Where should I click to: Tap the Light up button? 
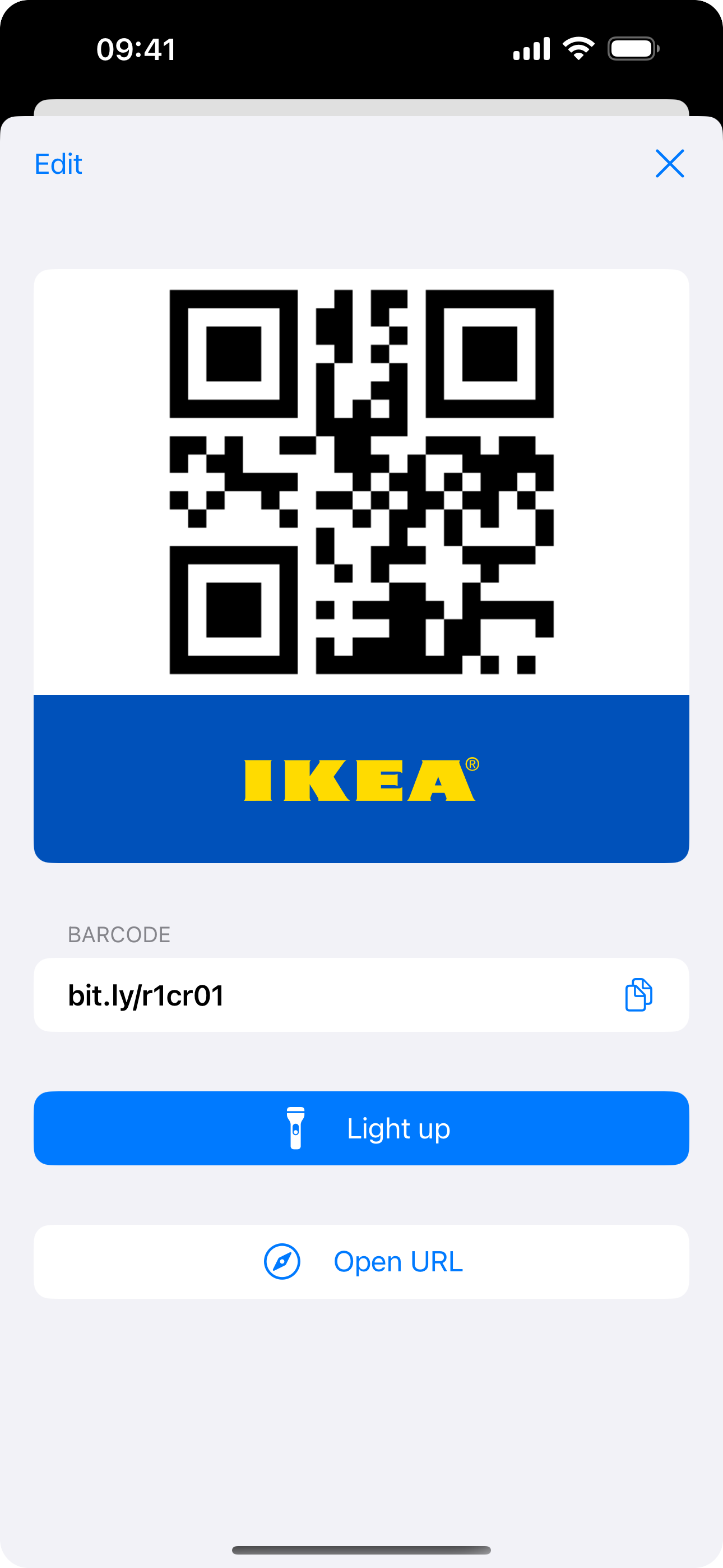[x=361, y=1128]
